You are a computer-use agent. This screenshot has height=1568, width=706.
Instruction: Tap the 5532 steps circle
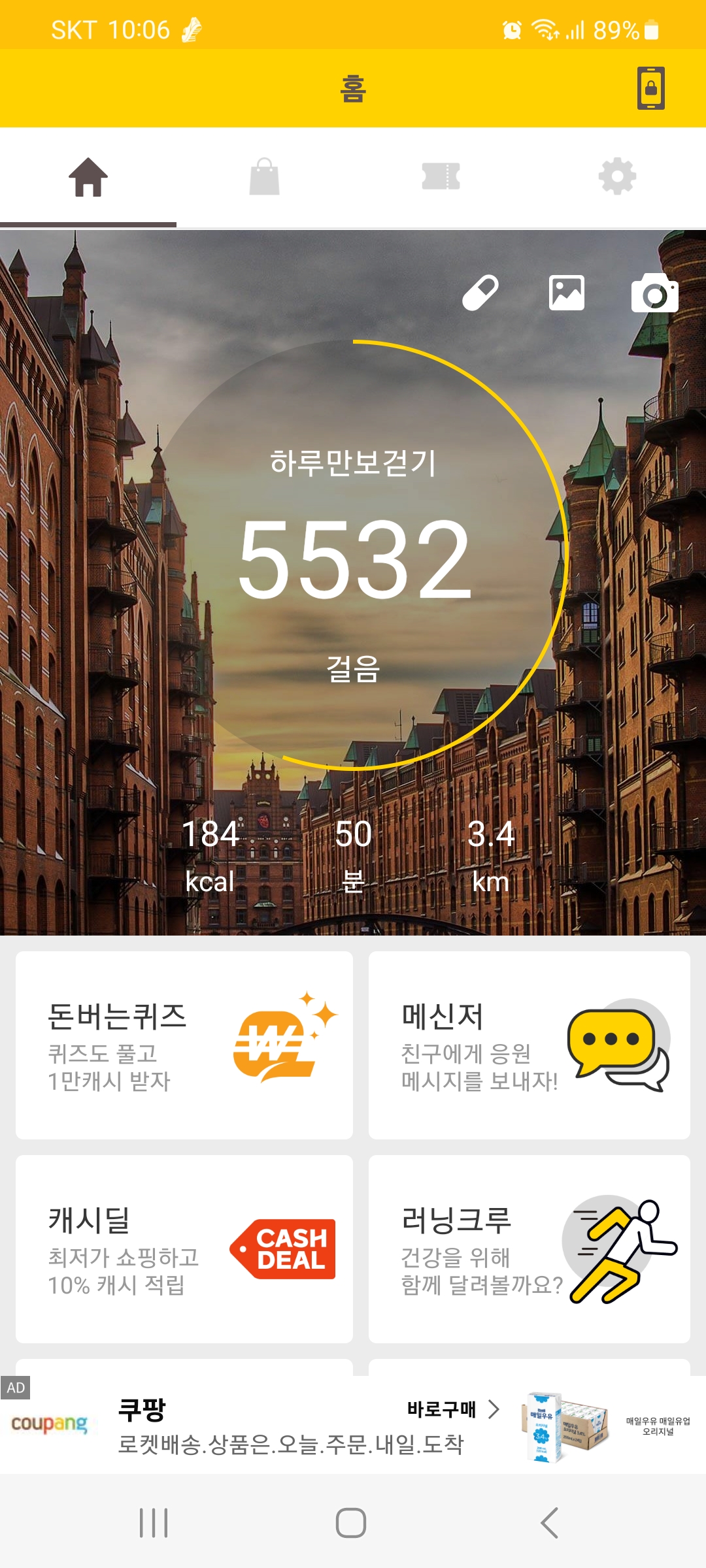(354, 555)
